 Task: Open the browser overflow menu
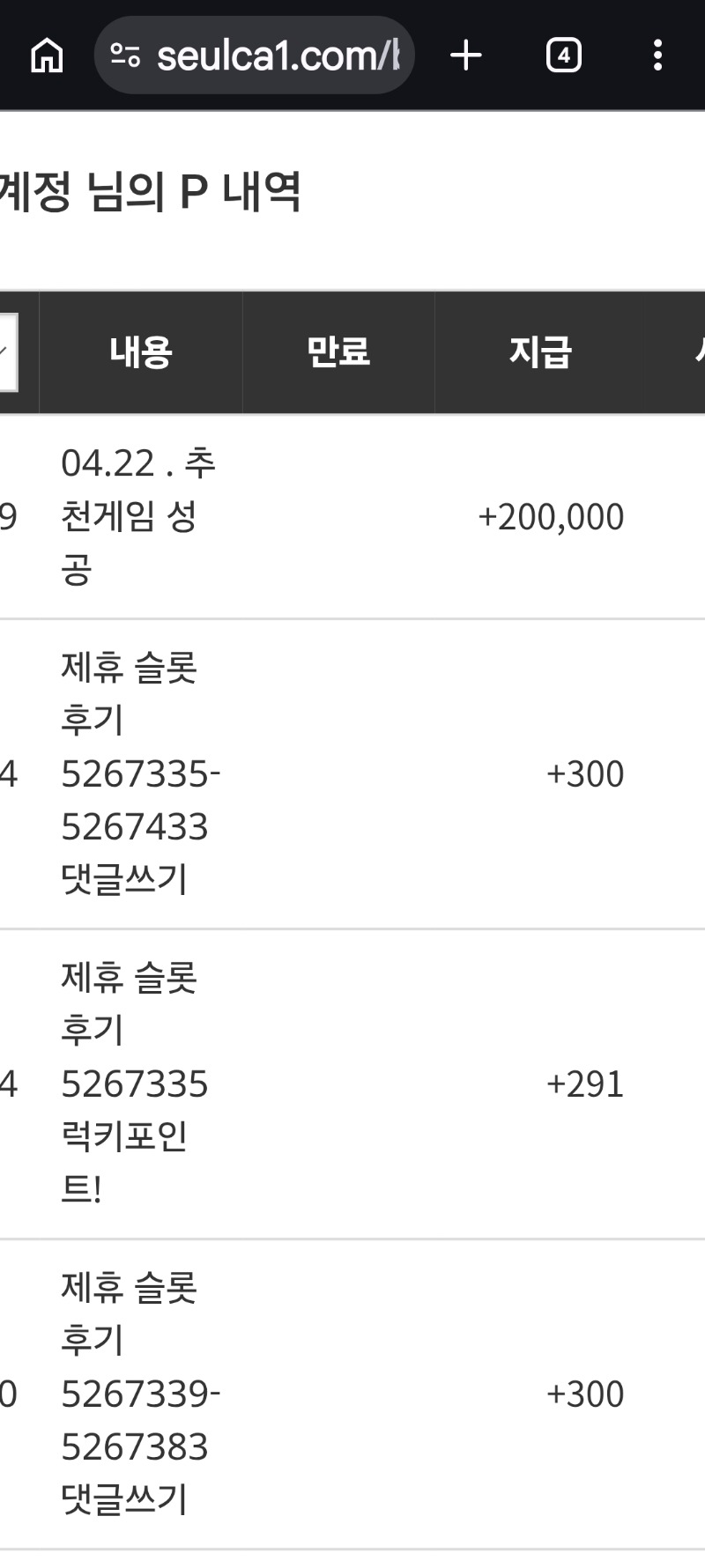[x=657, y=55]
